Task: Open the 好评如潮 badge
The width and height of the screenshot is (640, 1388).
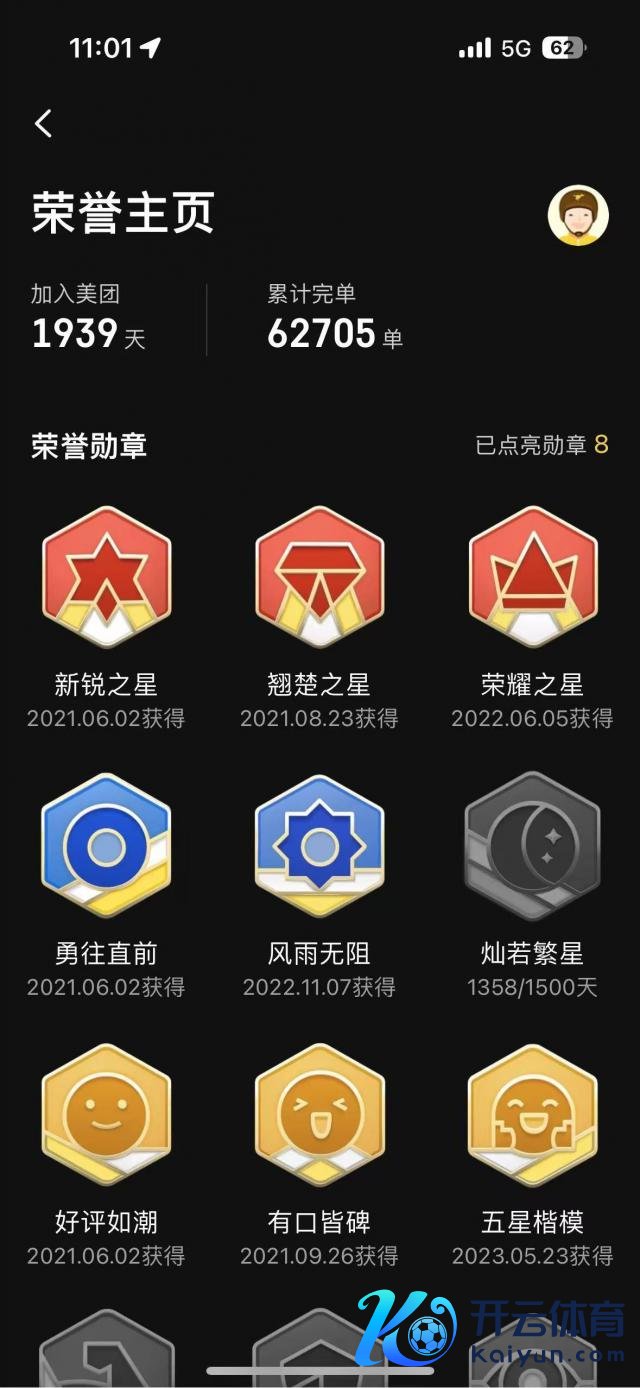Action: pos(106,1114)
